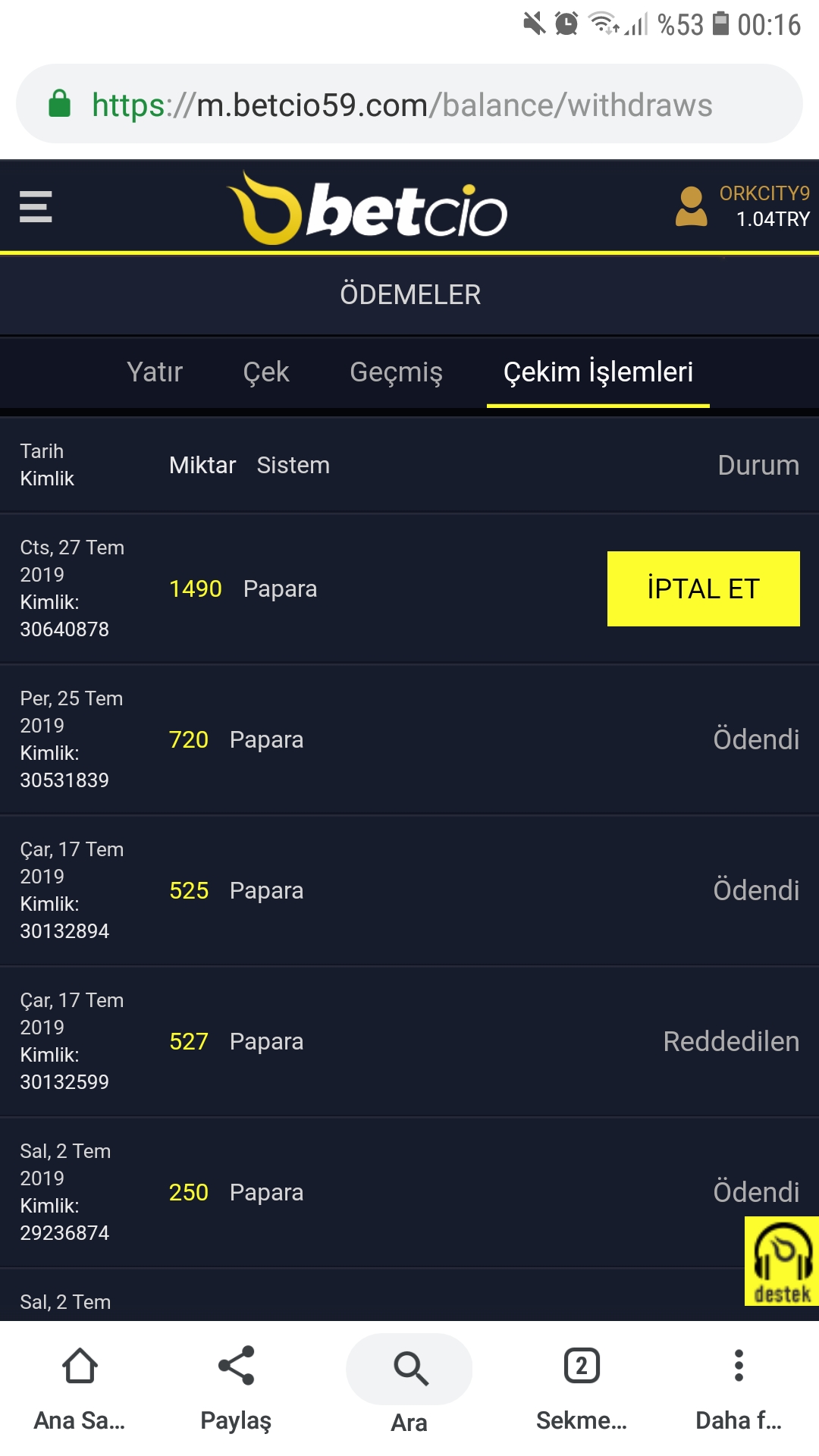Image resolution: width=819 pixels, height=1456 pixels.
Task: Open ORKCITY9 account profile
Action: [742, 206]
